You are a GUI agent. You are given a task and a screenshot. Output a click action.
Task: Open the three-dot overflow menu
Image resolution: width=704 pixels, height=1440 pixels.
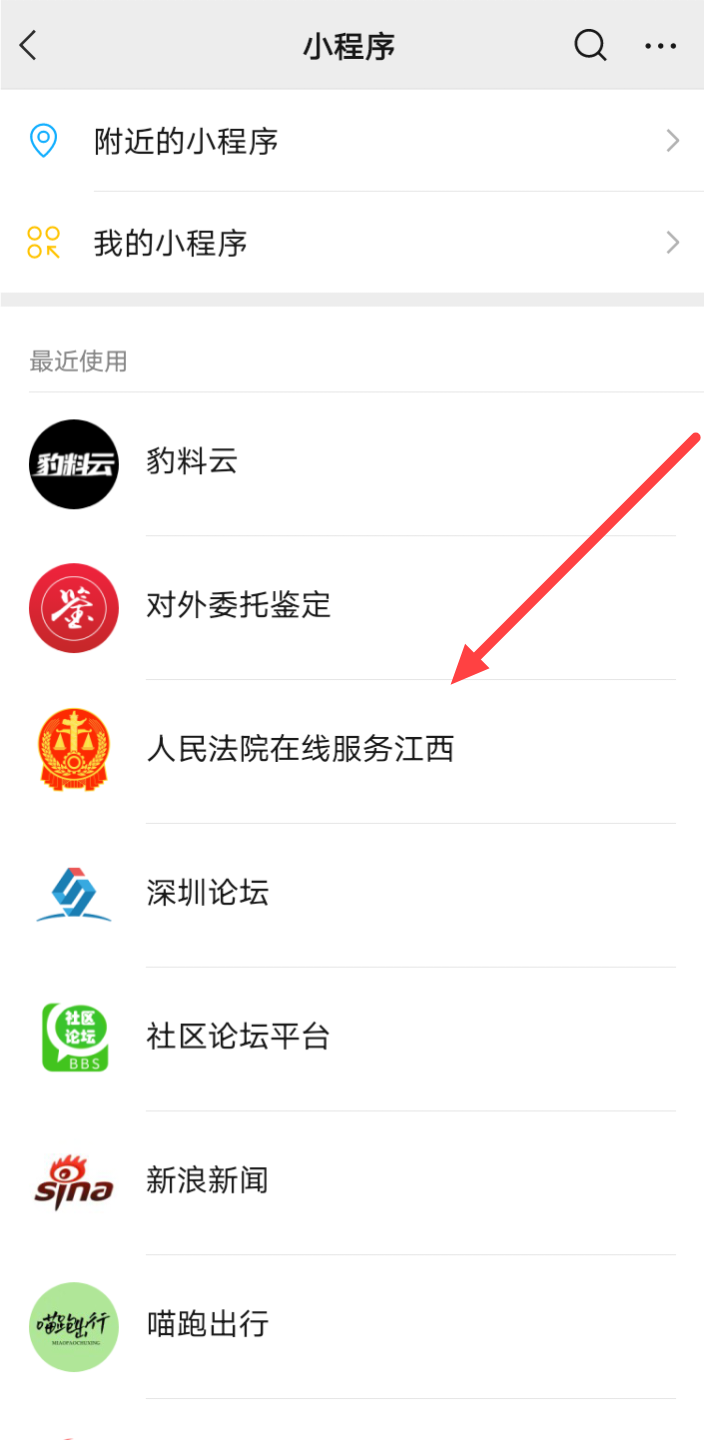pyautogui.click(x=661, y=45)
